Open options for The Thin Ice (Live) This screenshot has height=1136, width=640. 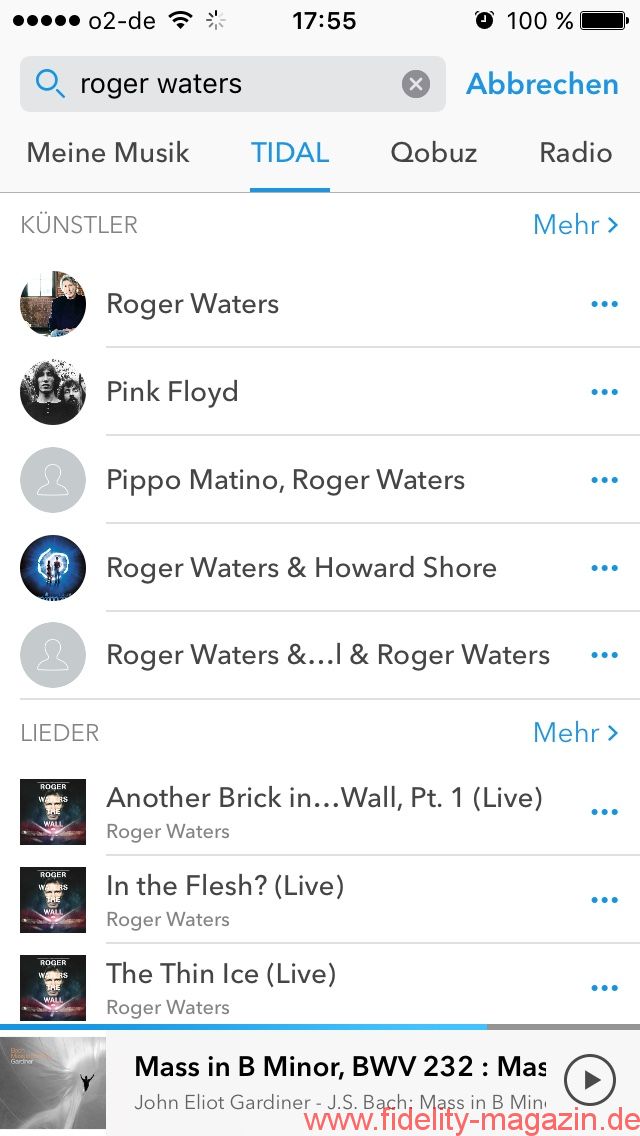[604, 988]
